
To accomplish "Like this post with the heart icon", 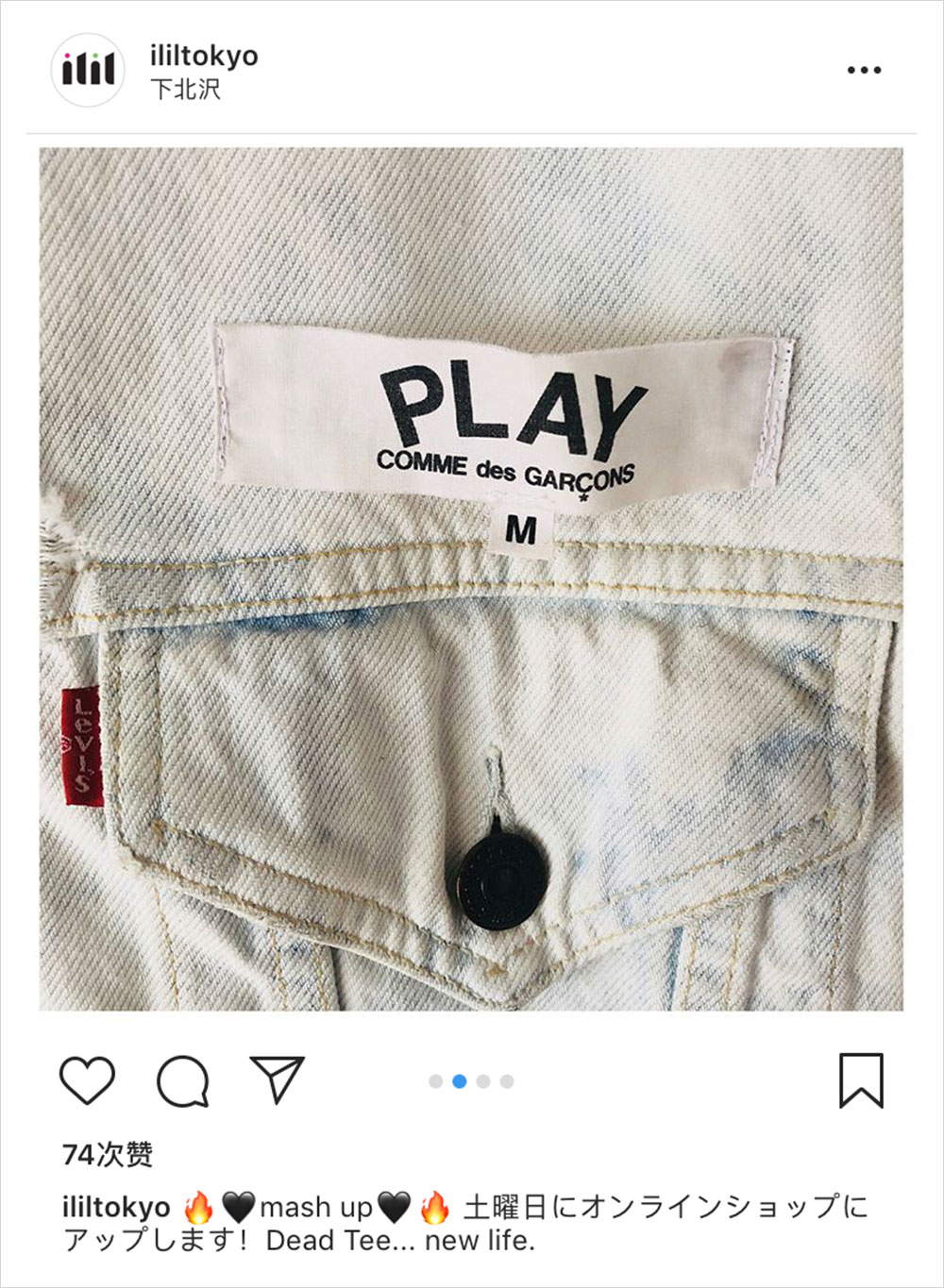I will click(87, 1080).
